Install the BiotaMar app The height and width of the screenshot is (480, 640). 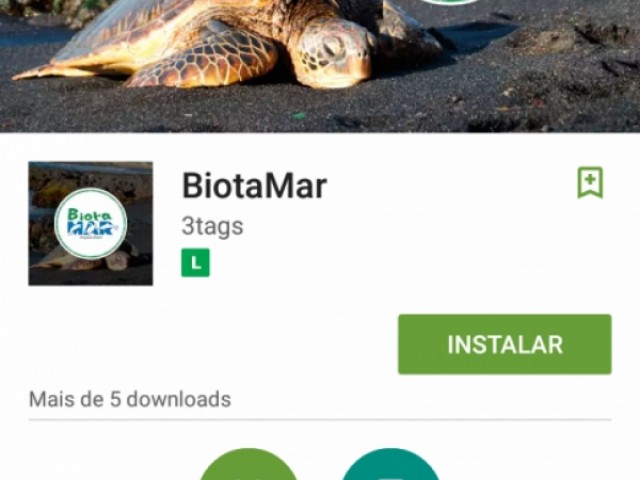click(504, 345)
